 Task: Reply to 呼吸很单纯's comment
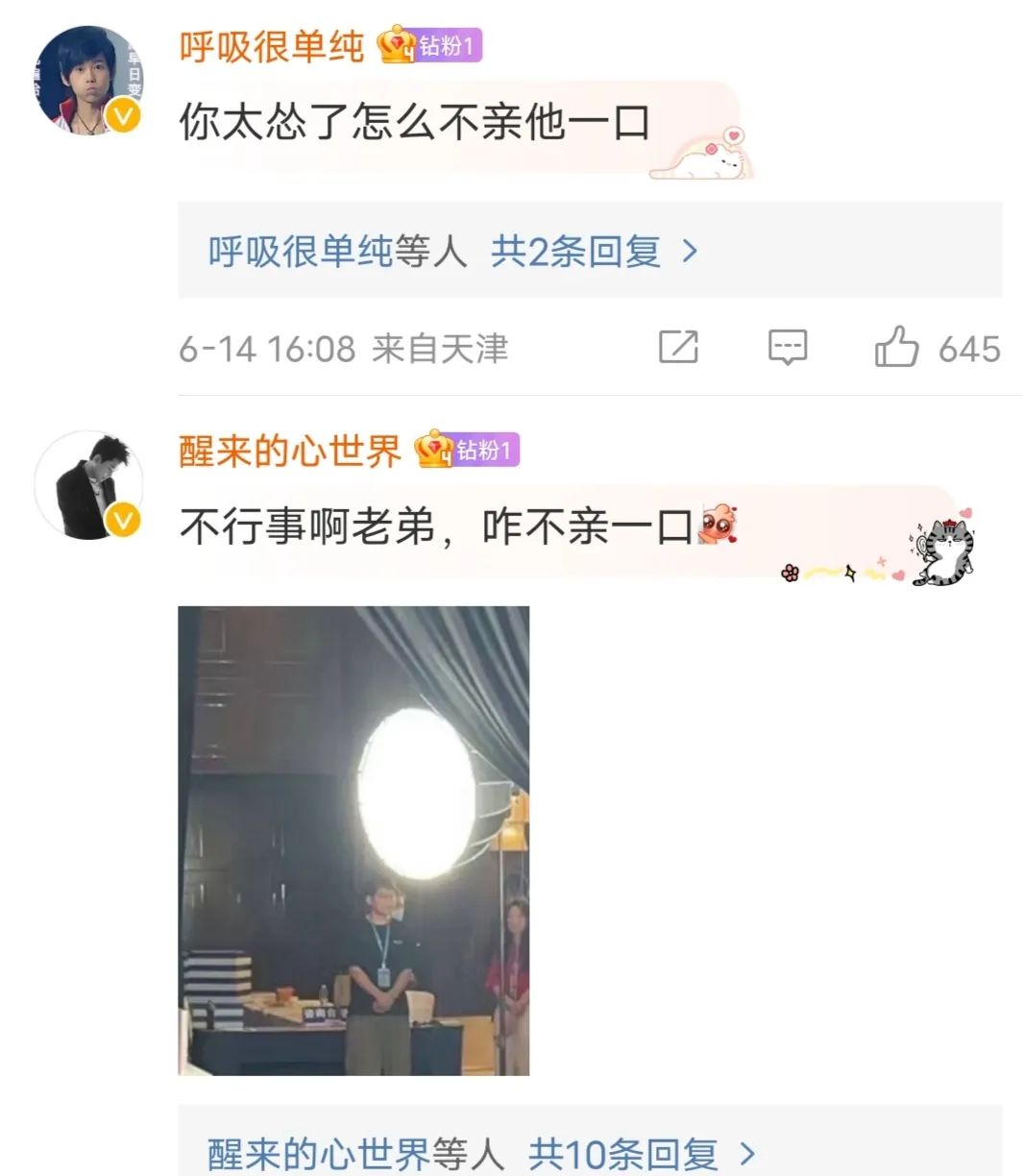point(788,347)
